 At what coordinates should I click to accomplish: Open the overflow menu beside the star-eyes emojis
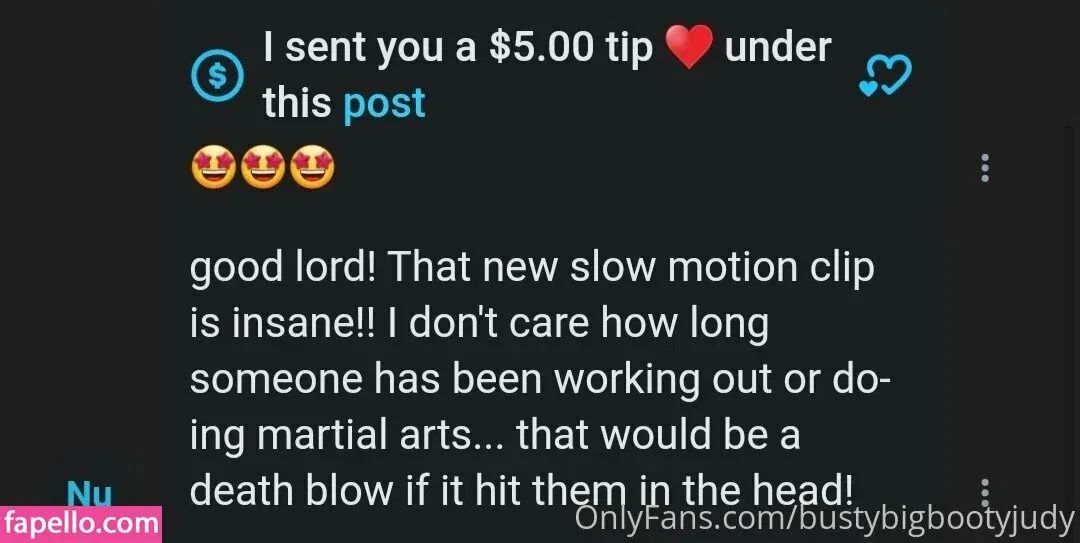click(x=985, y=168)
